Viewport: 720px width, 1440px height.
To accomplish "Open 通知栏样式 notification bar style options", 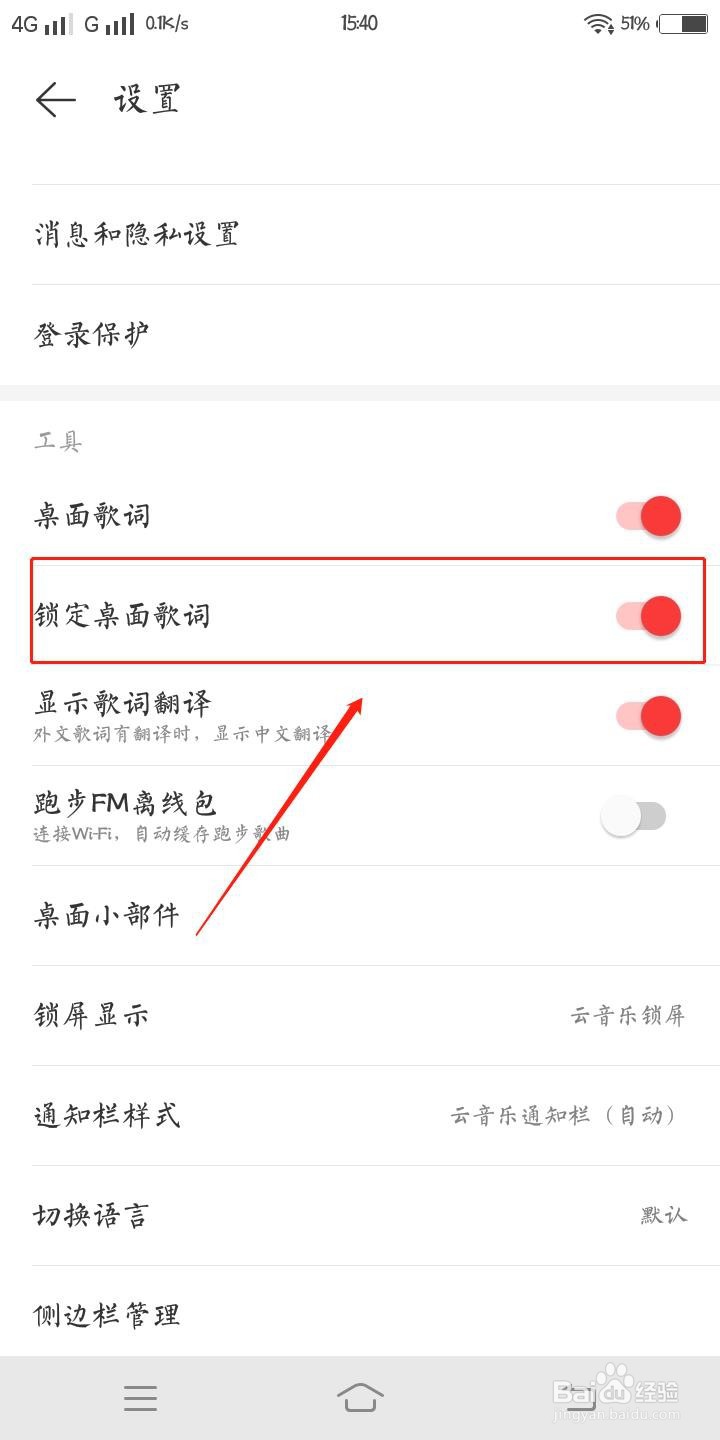I will point(360,1115).
